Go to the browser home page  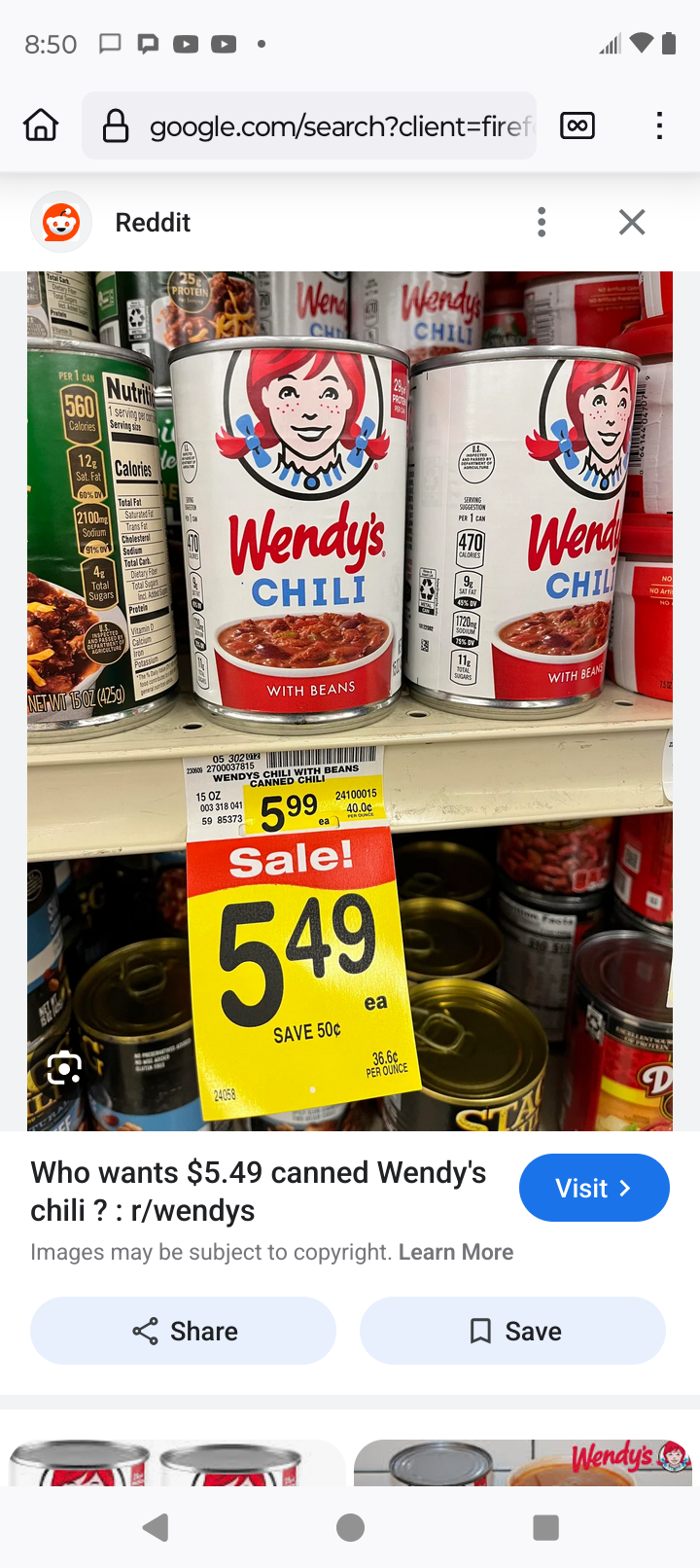pyautogui.click(x=41, y=125)
